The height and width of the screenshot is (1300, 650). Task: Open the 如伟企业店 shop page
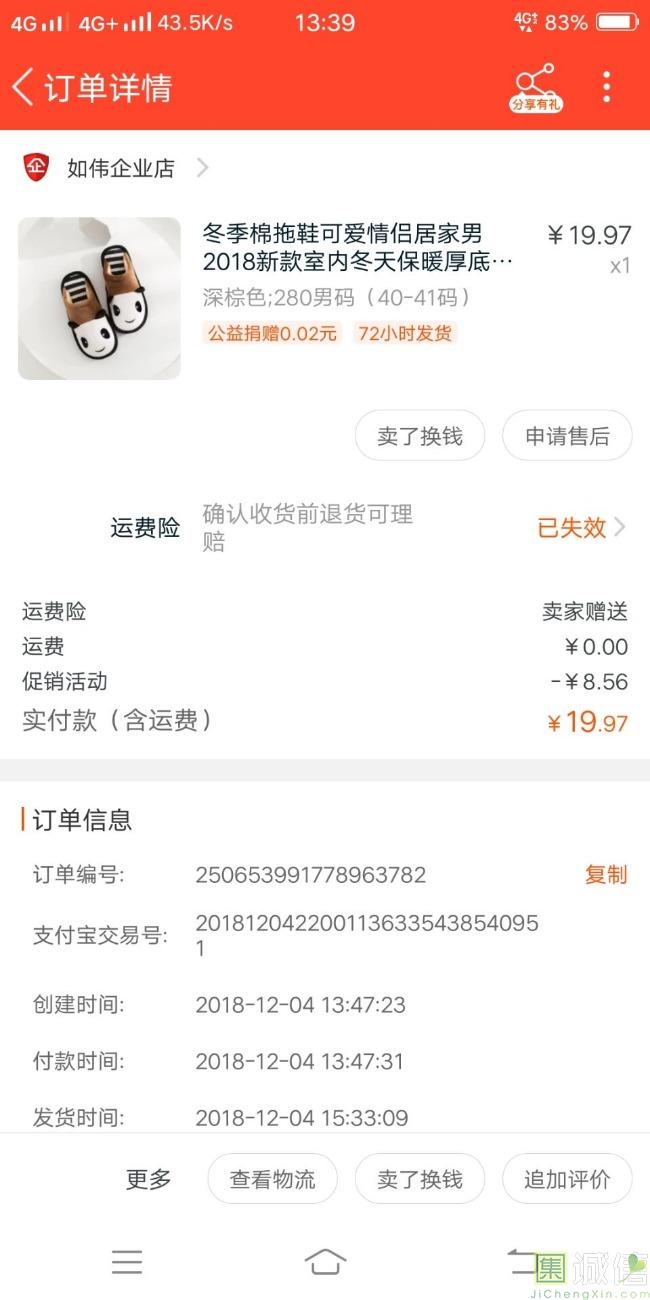pos(120,168)
